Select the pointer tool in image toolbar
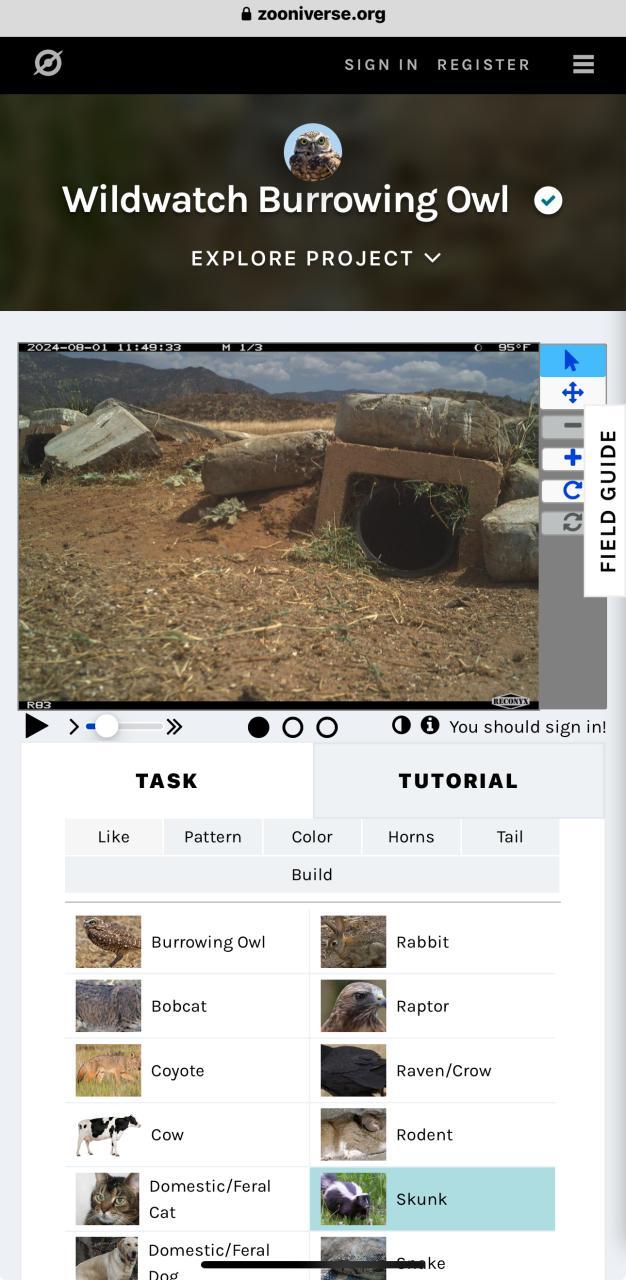 tap(572, 361)
